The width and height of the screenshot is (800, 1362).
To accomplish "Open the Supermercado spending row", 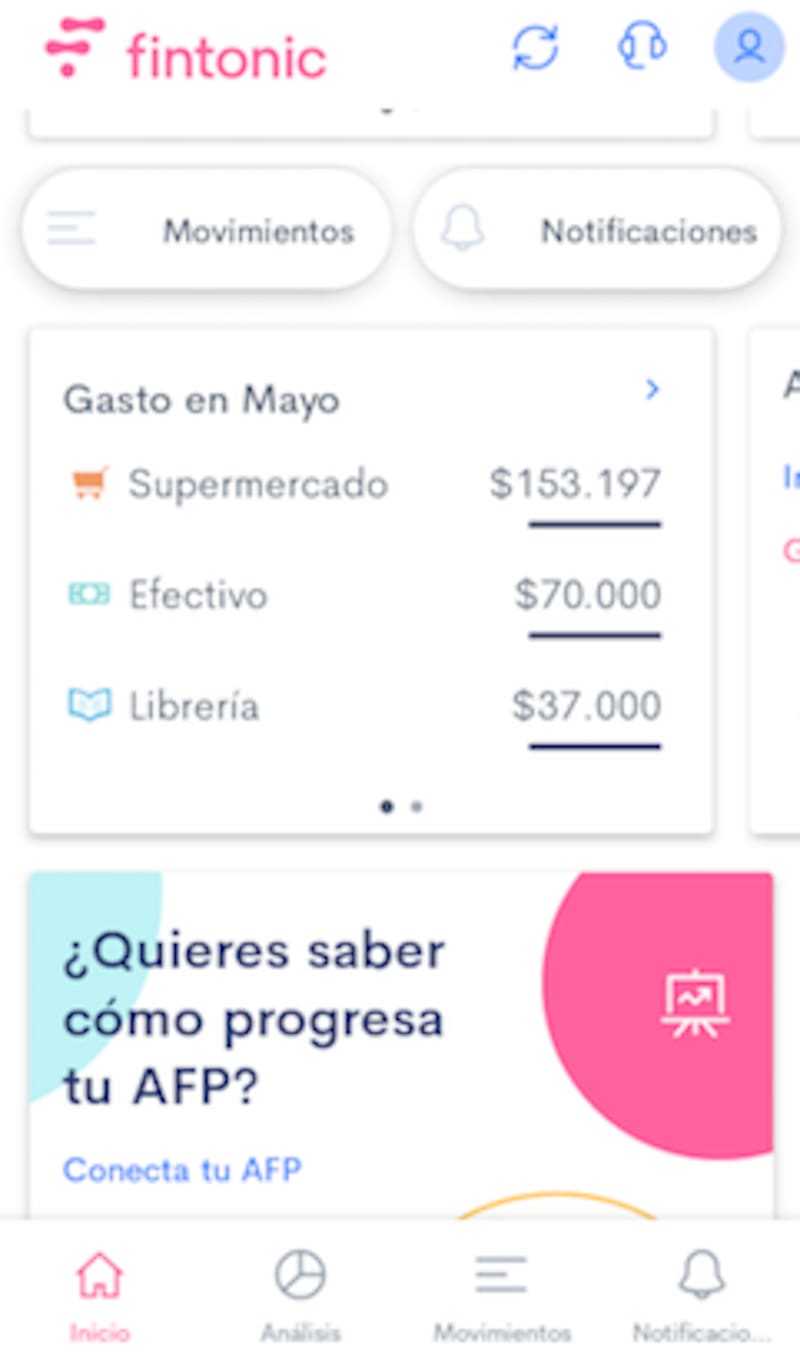I will [x=365, y=485].
